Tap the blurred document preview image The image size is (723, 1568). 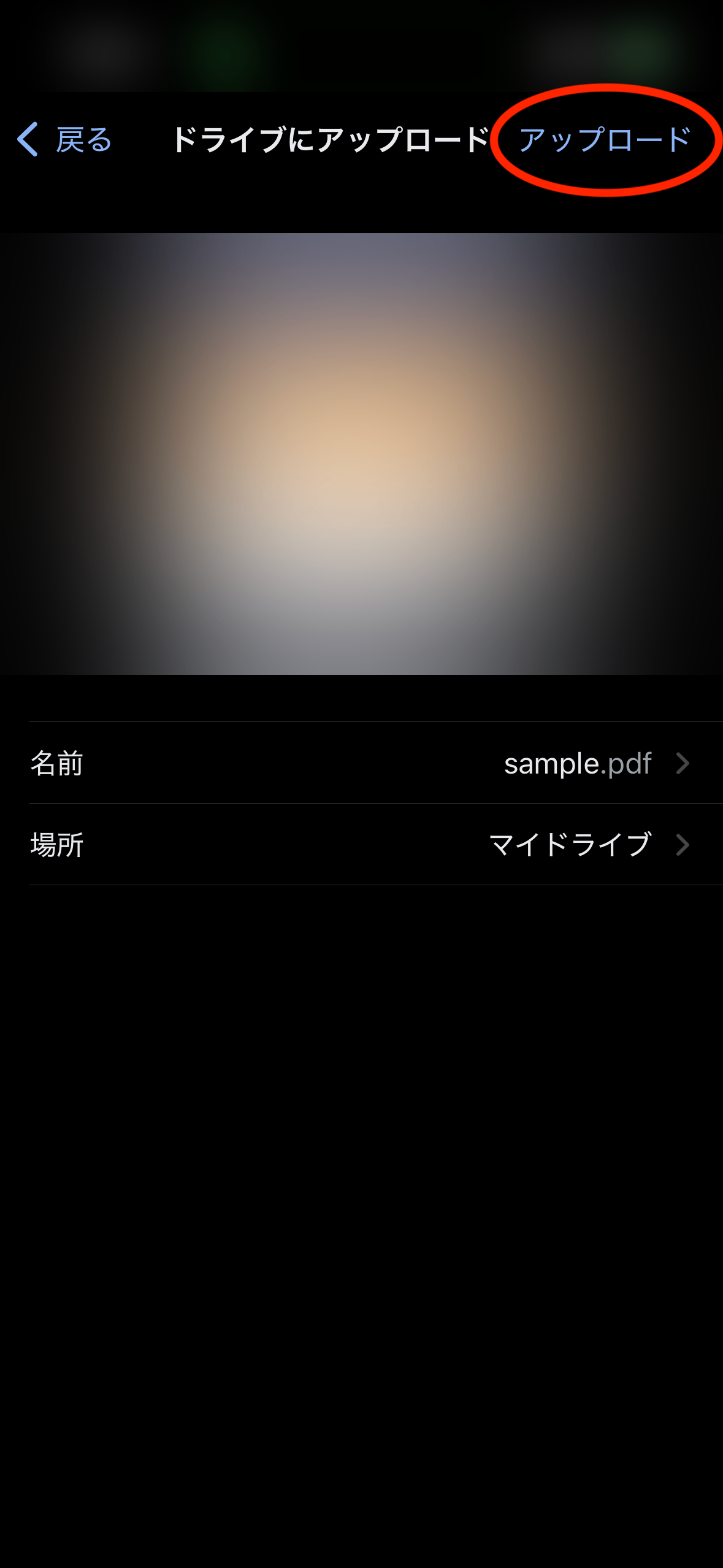361,453
